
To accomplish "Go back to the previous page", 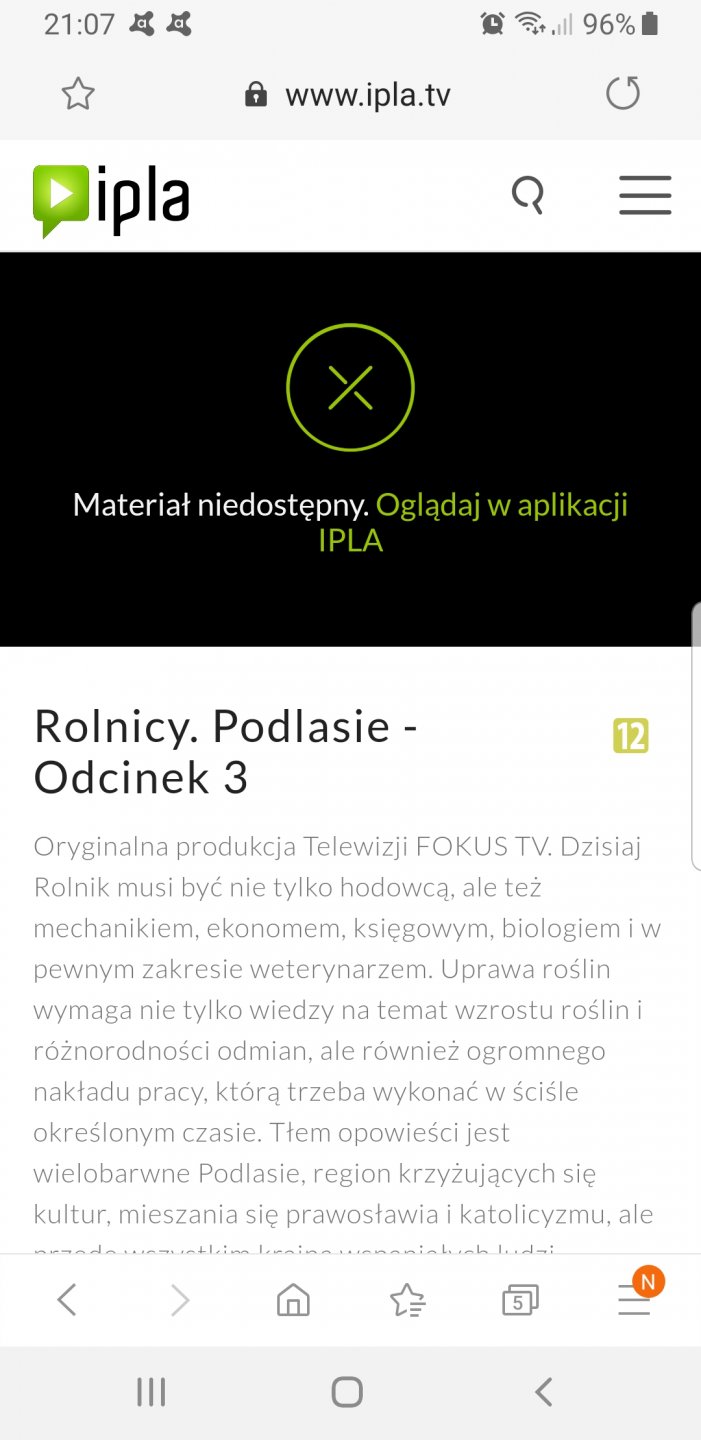I will tap(66, 1300).
